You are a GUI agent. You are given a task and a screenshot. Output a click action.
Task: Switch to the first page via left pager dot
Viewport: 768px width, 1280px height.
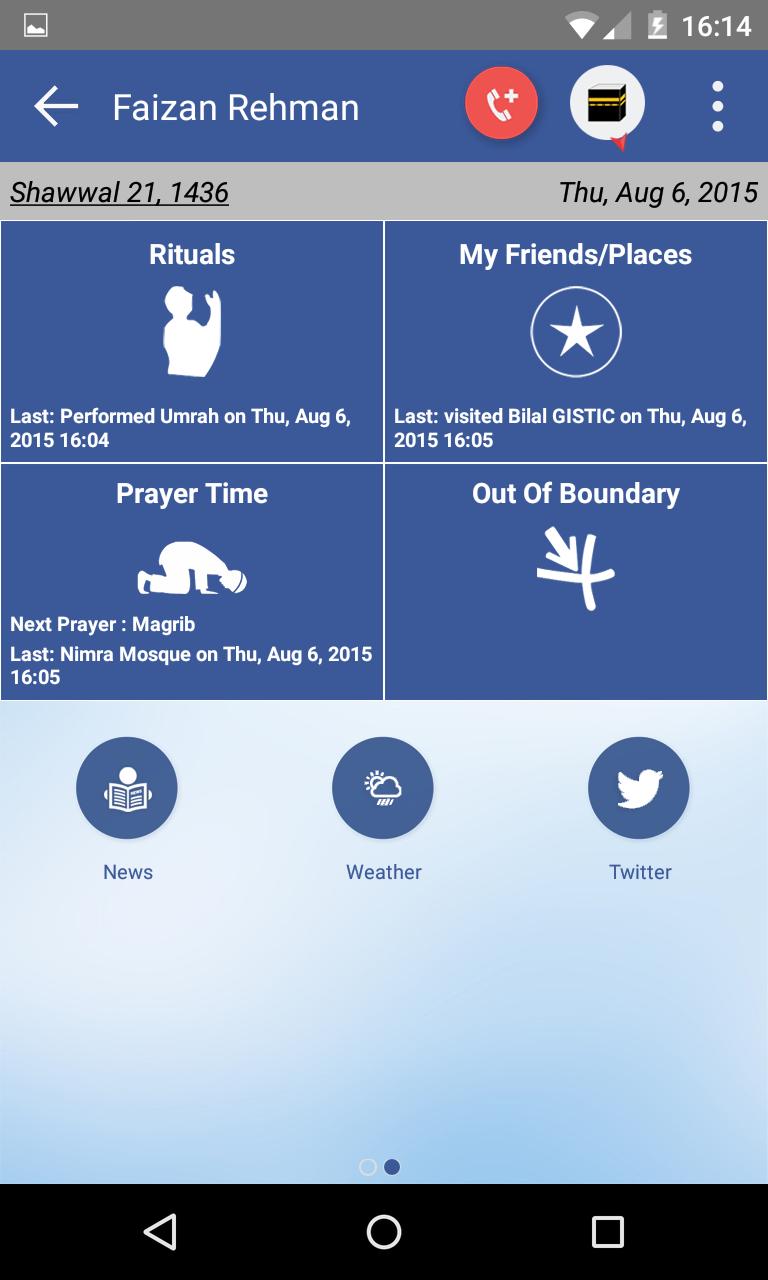(x=367, y=1166)
